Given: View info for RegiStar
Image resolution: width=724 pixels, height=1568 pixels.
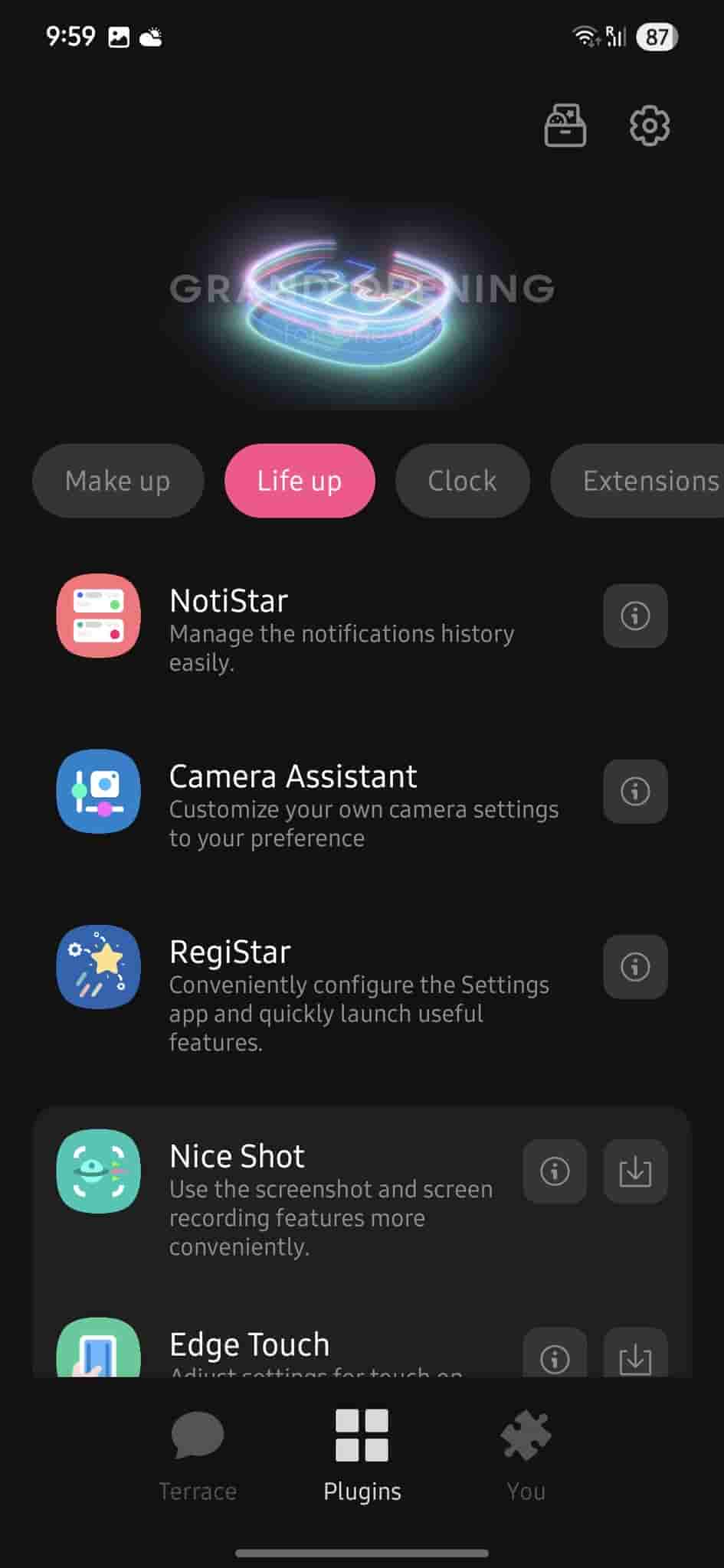Looking at the screenshot, I should click(635, 966).
